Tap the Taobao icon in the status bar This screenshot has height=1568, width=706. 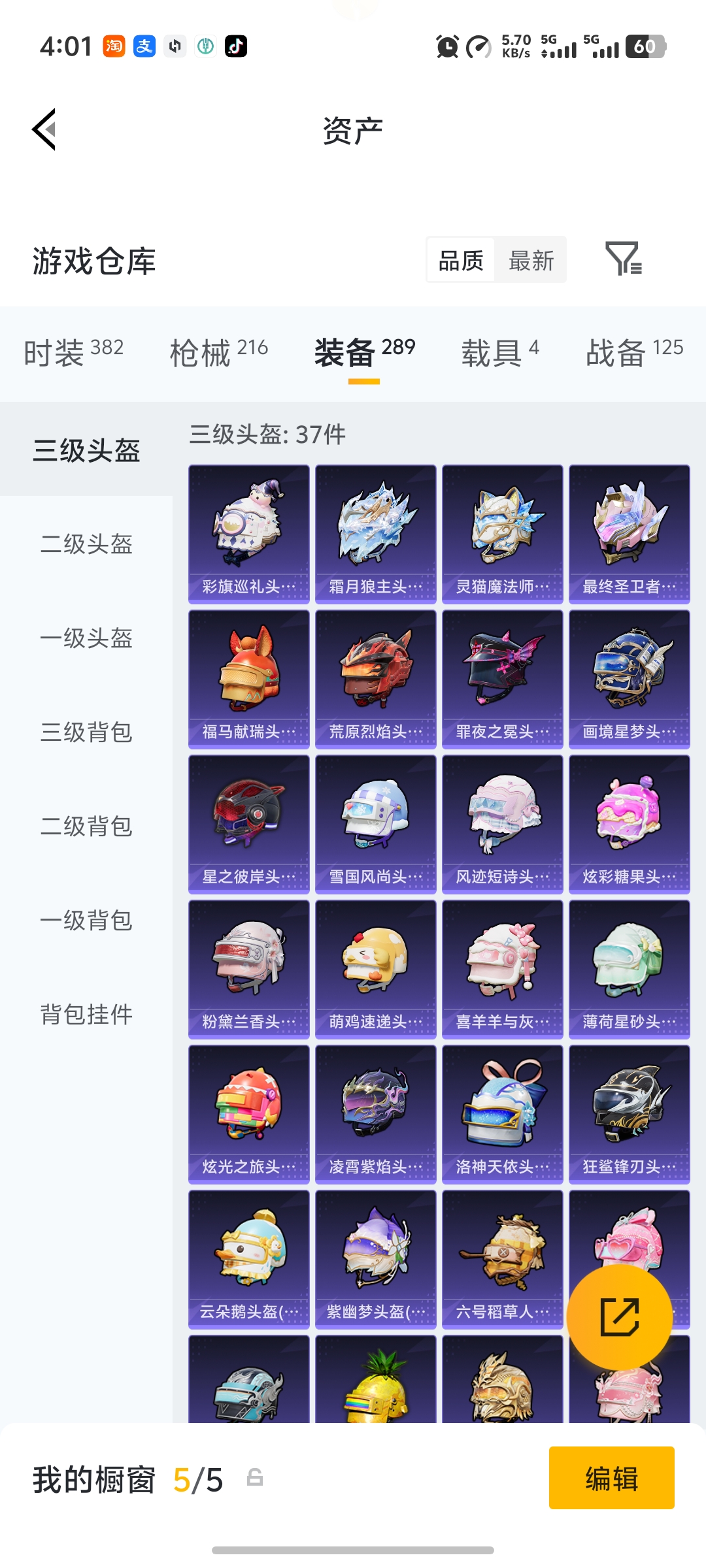(x=112, y=46)
